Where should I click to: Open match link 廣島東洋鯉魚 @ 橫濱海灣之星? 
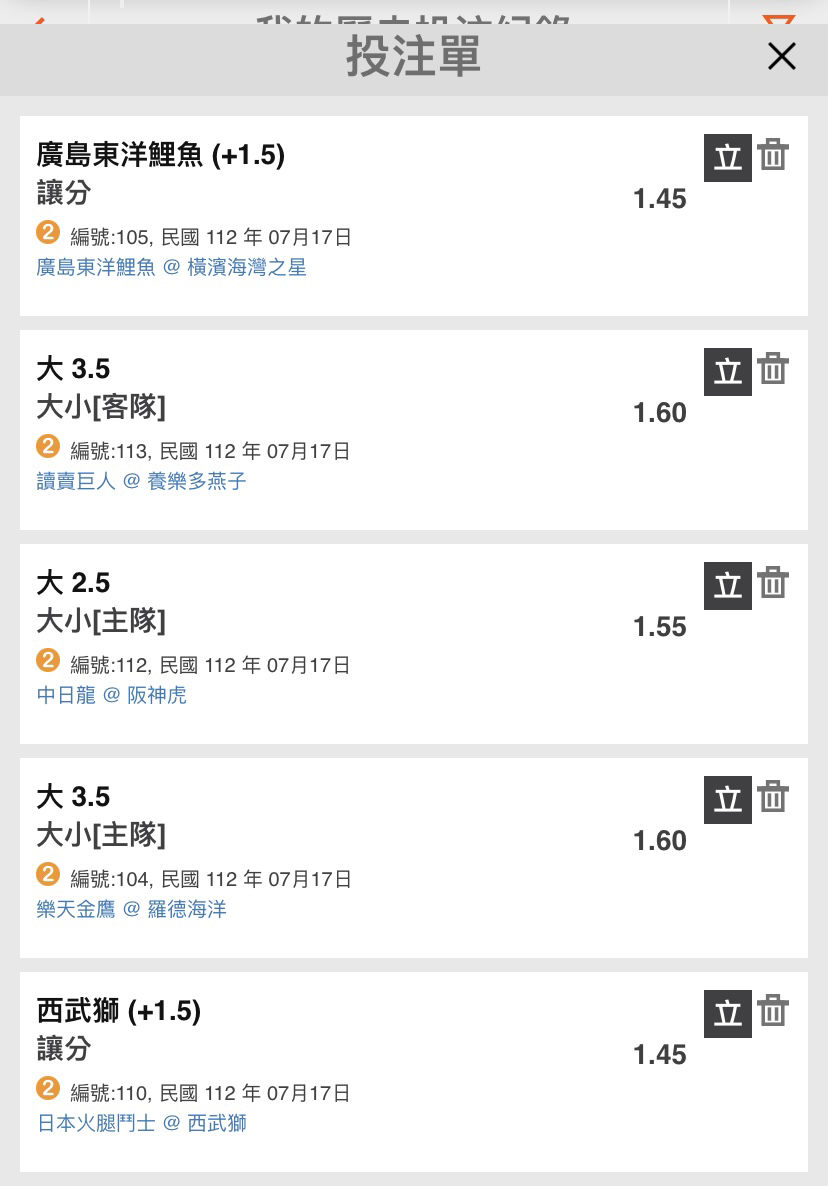pyautogui.click(x=171, y=268)
